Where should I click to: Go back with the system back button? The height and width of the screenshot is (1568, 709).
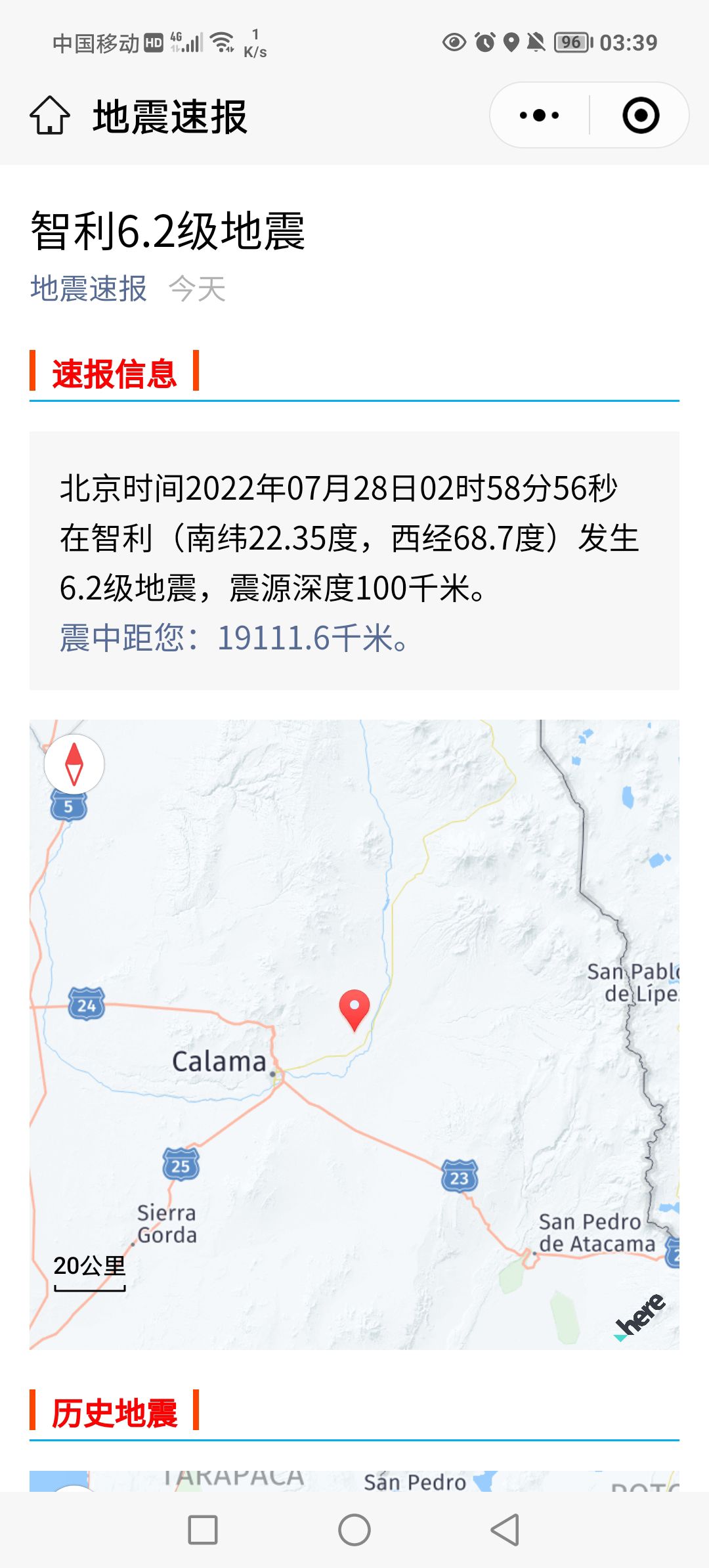505,1530
